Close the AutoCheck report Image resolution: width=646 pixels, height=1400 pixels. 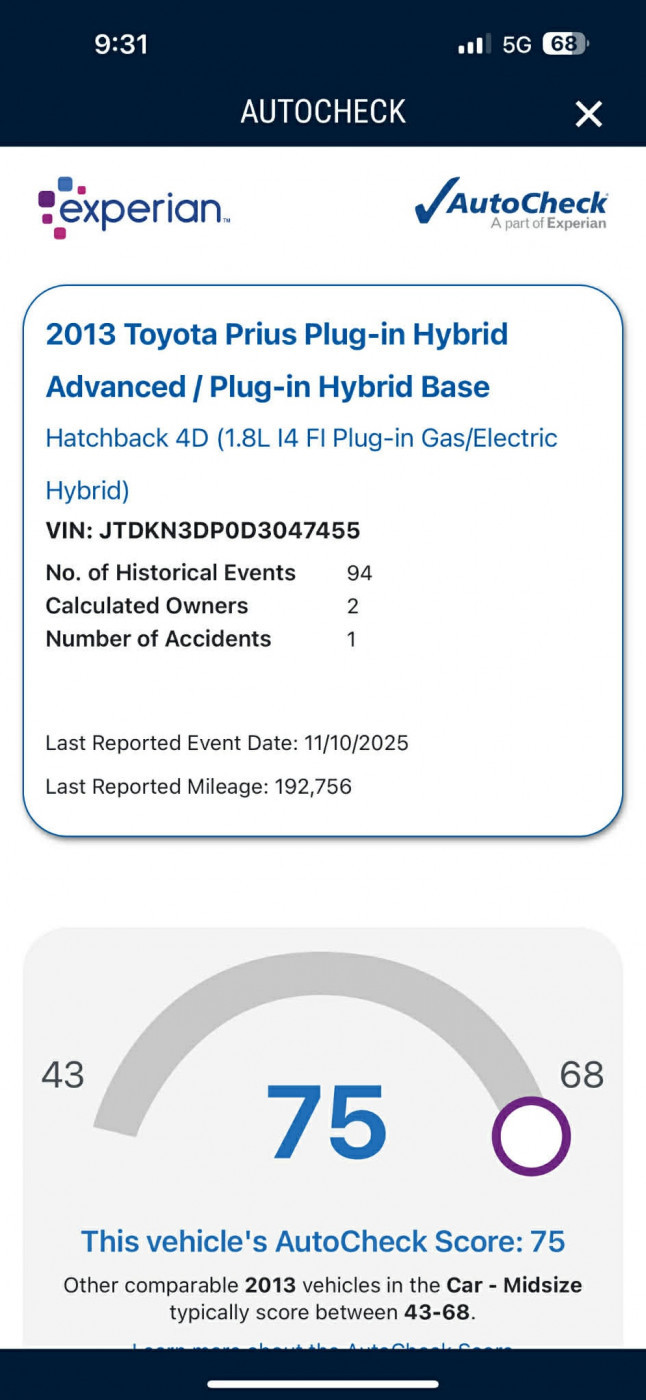tap(589, 114)
